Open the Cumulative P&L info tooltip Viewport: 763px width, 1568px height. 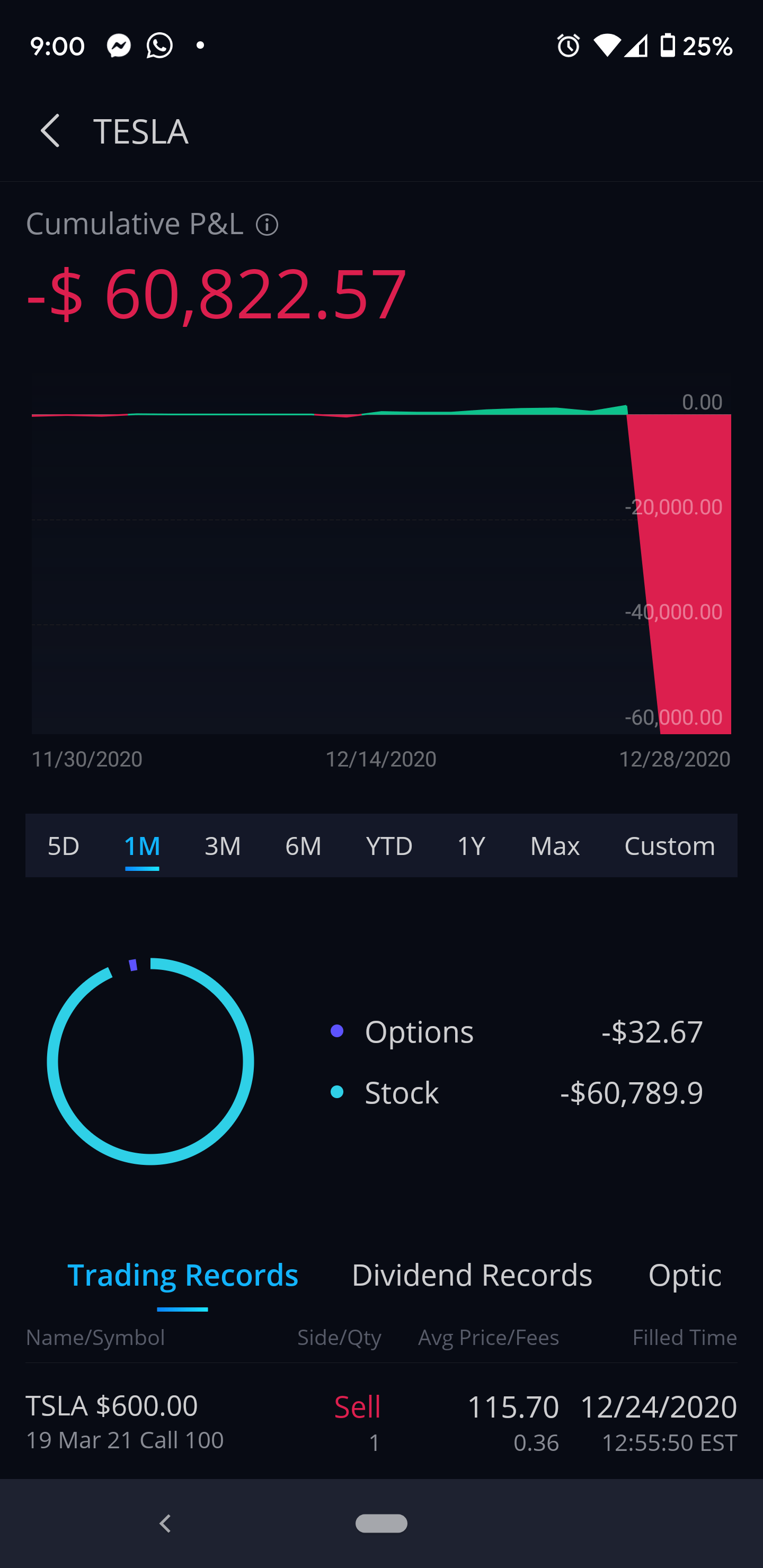[267, 225]
